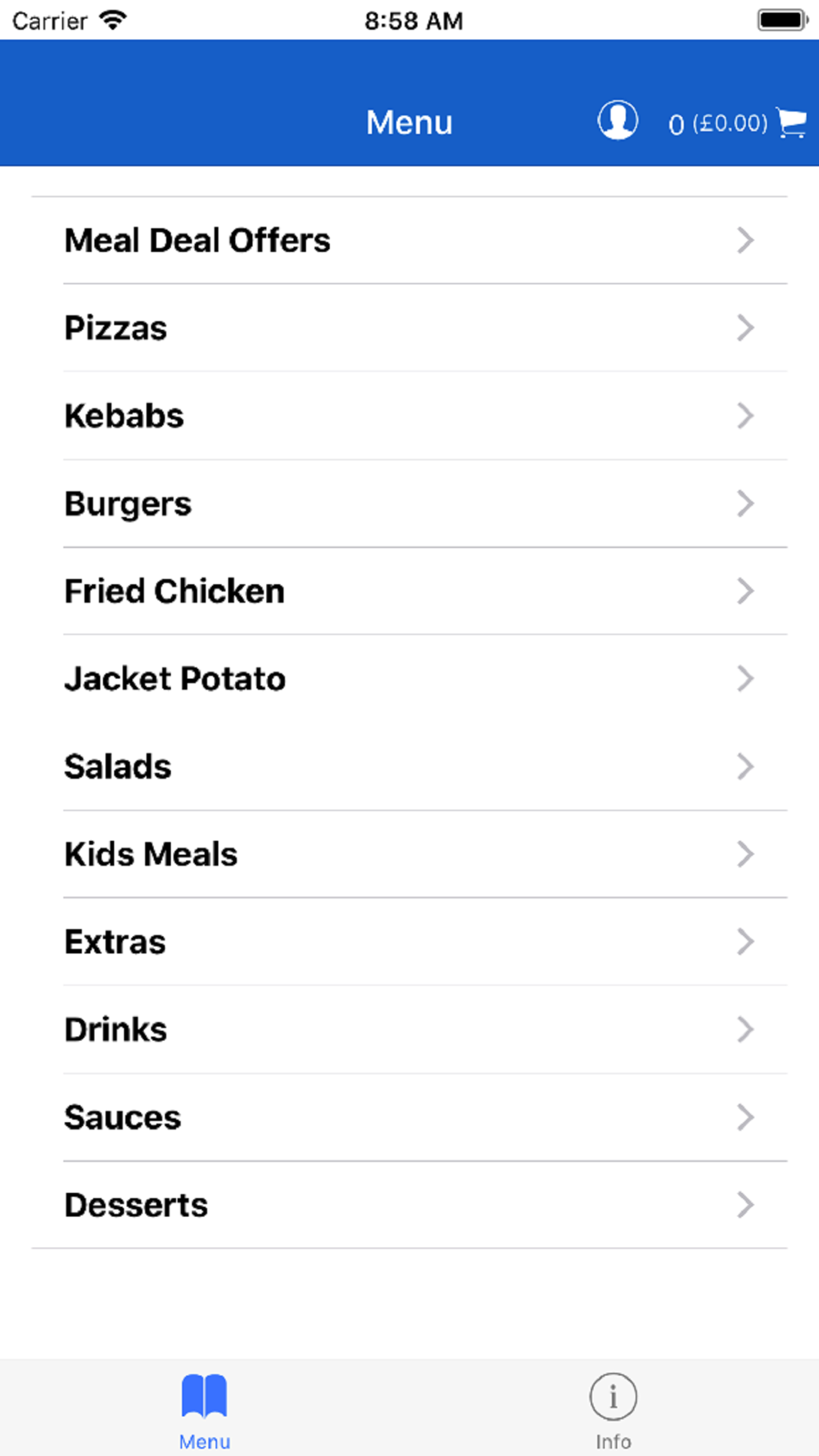The width and height of the screenshot is (819, 1456).
Task: Open Jacket Potato options
Action: pos(409,679)
